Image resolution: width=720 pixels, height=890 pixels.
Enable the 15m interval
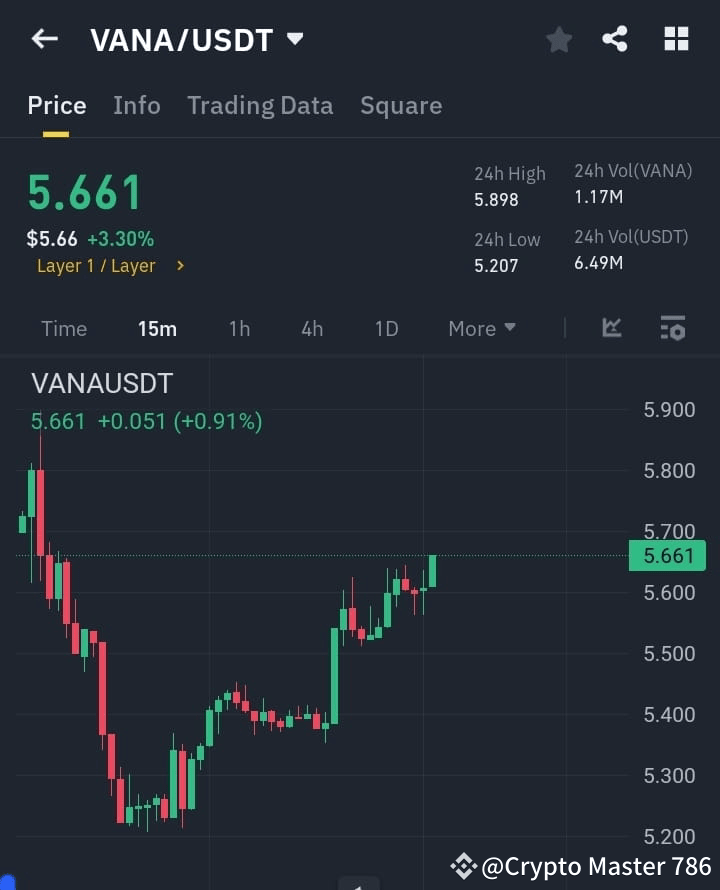pos(157,328)
